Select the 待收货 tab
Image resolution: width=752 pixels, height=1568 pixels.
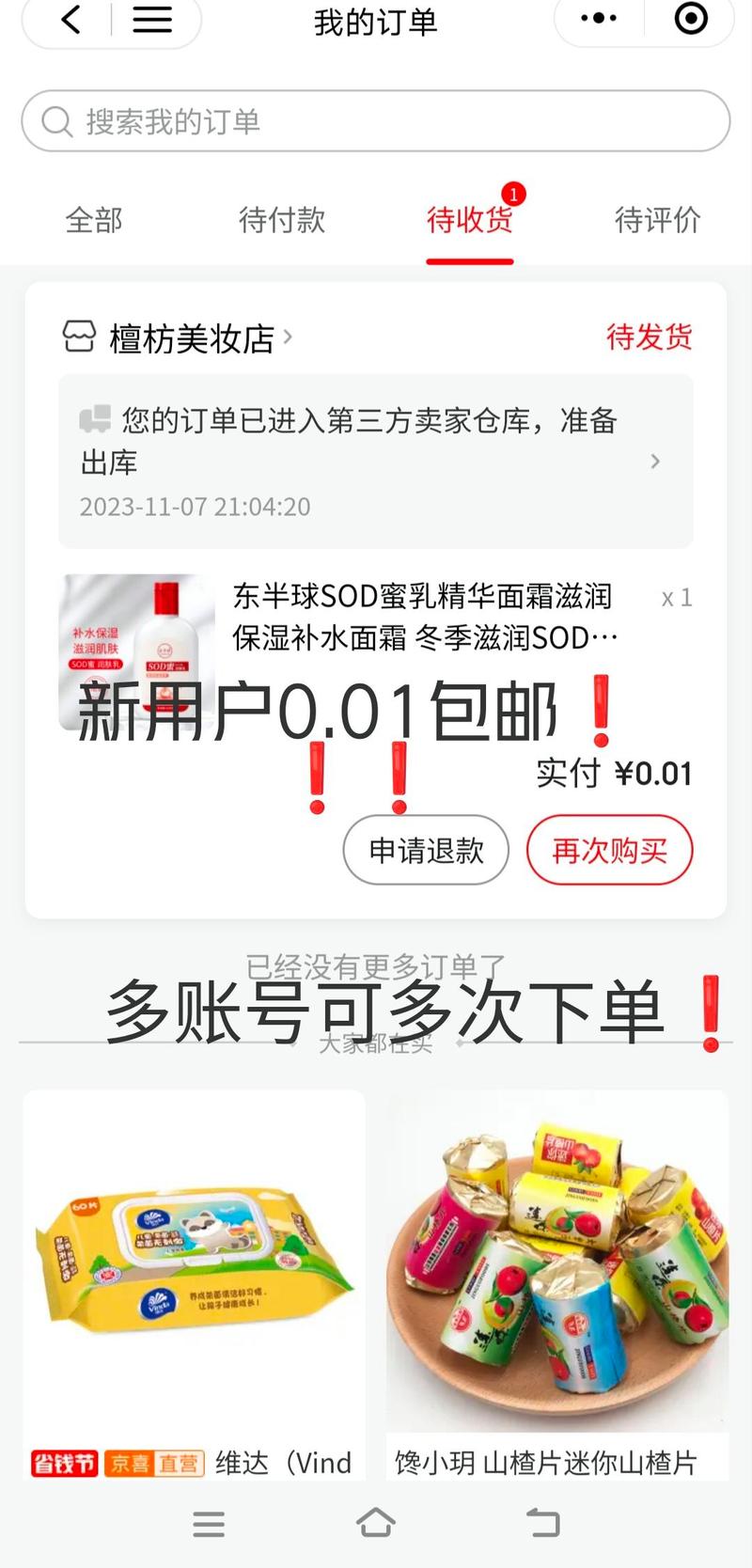[x=469, y=220]
